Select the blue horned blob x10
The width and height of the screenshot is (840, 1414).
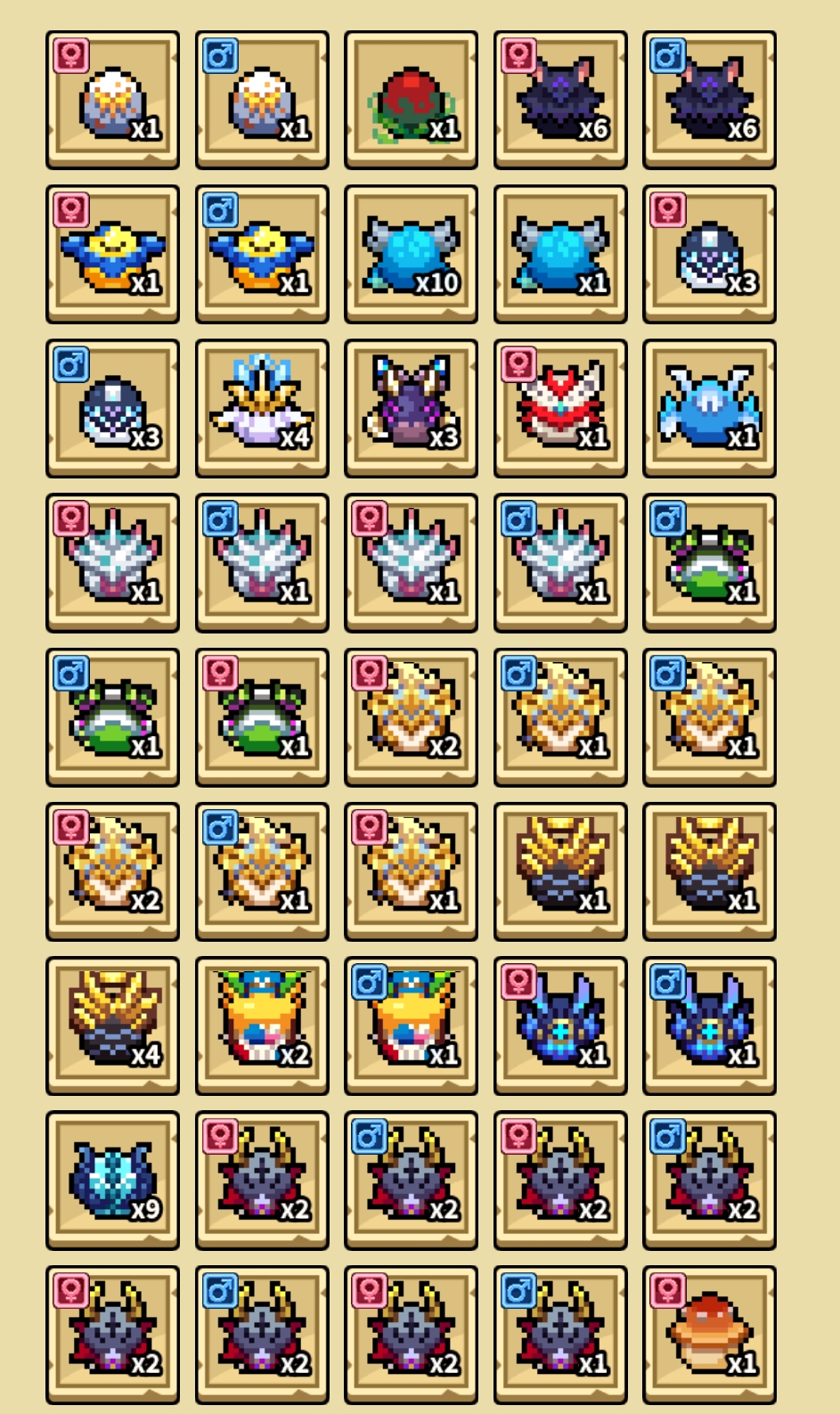pos(411,254)
